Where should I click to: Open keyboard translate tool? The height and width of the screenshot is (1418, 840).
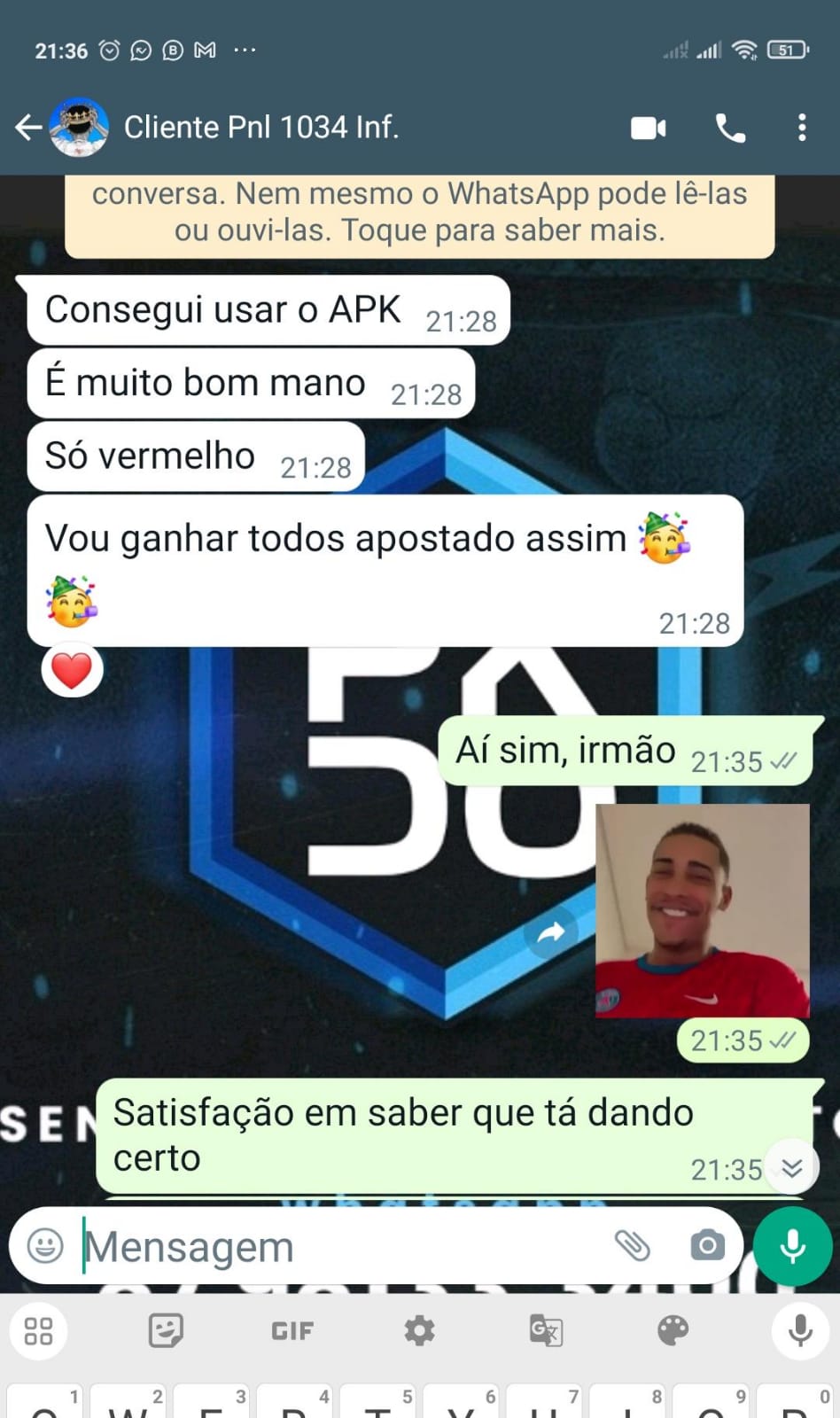[x=546, y=1330]
